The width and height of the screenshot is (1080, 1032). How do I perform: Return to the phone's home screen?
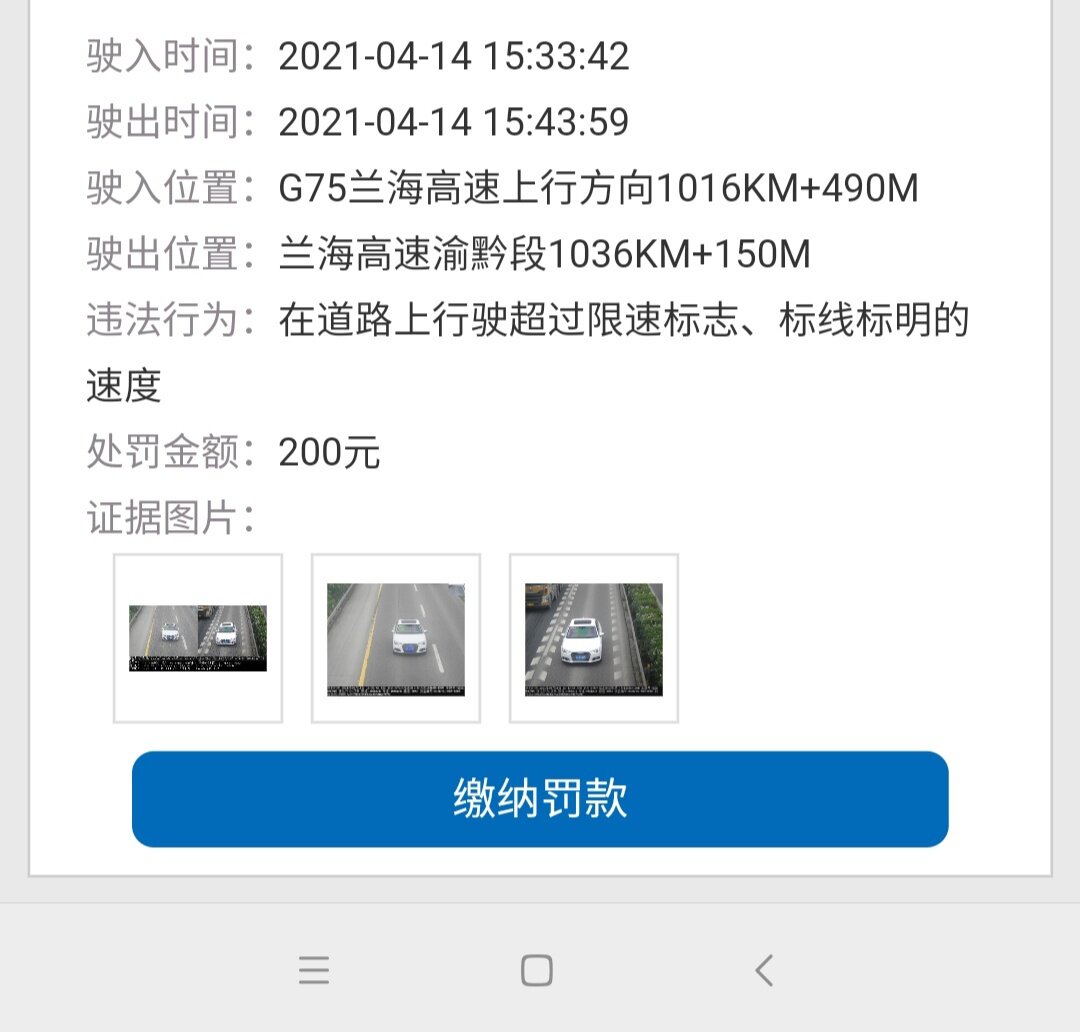(537, 970)
